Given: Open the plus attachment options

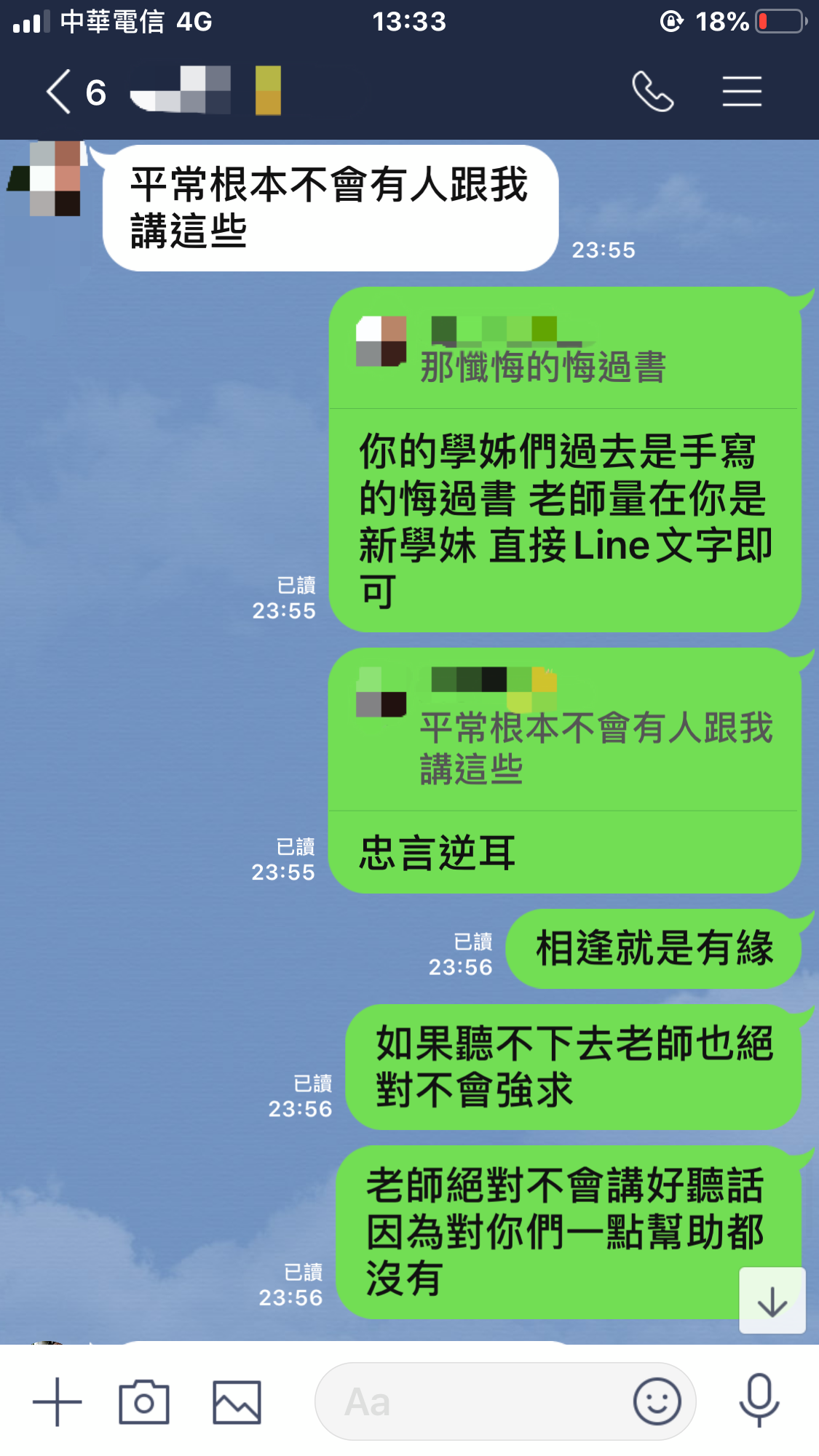Looking at the screenshot, I should click(x=57, y=1401).
